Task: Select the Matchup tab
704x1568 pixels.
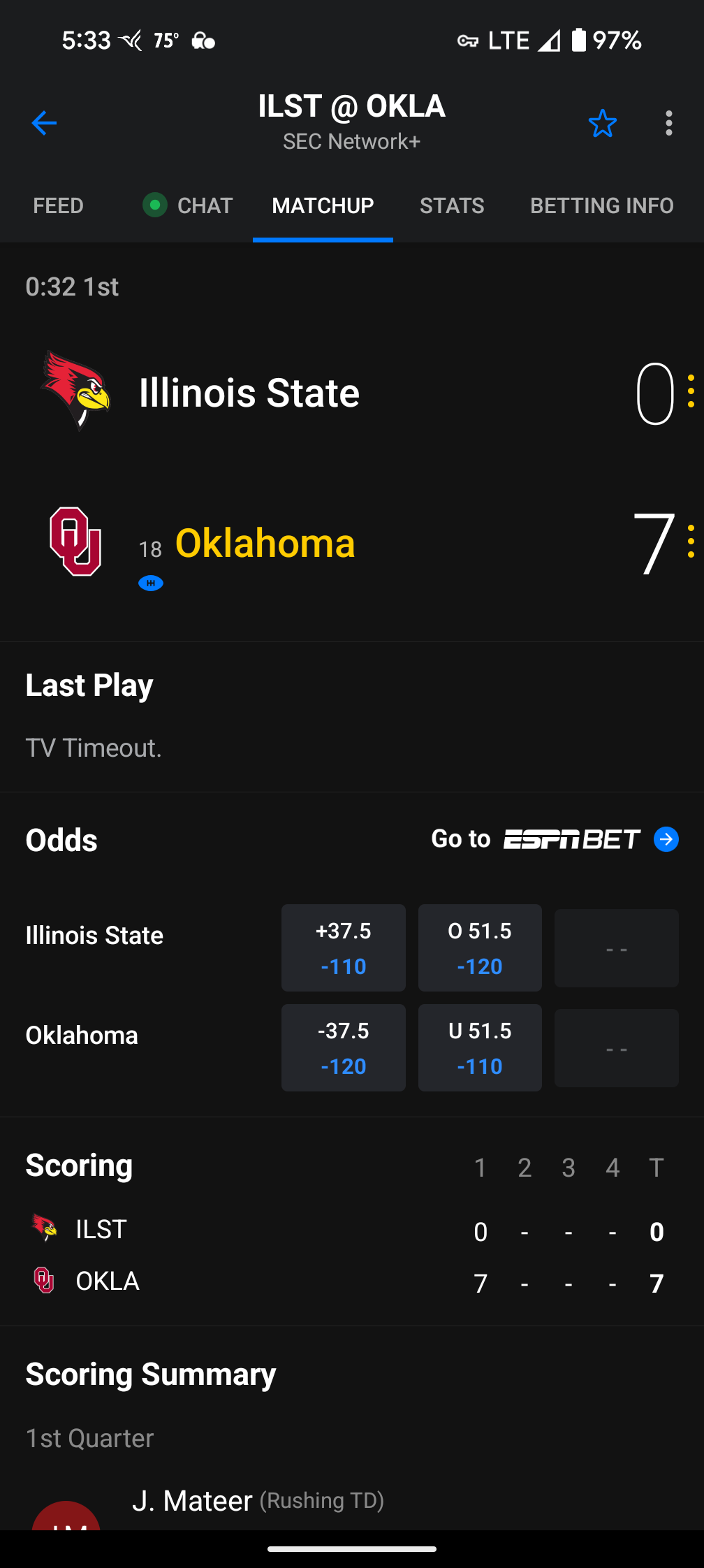Action: [323, 205]
